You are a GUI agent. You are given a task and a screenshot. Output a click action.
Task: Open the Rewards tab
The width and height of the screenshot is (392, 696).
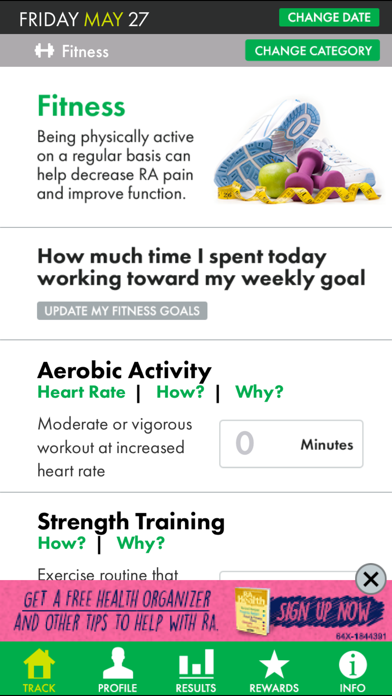pos(274,669)
